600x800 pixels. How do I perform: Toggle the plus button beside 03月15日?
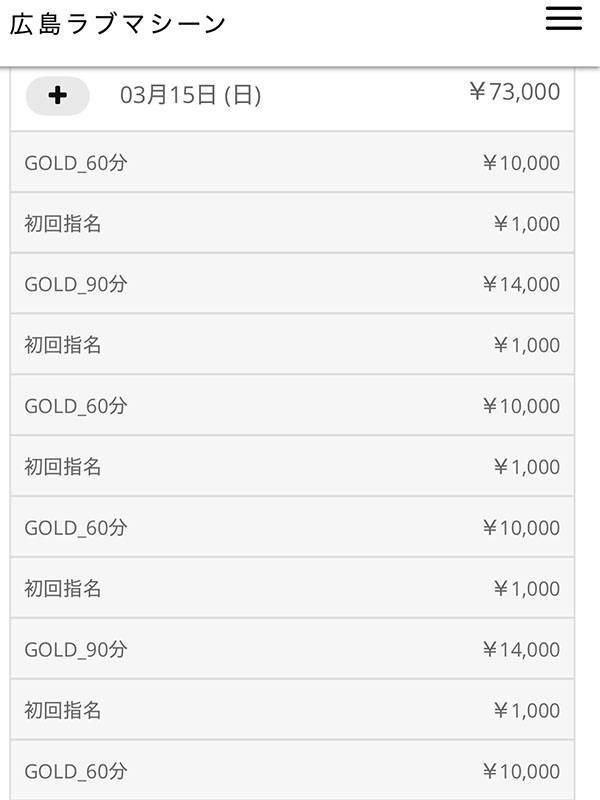click(x=58, y=95)
